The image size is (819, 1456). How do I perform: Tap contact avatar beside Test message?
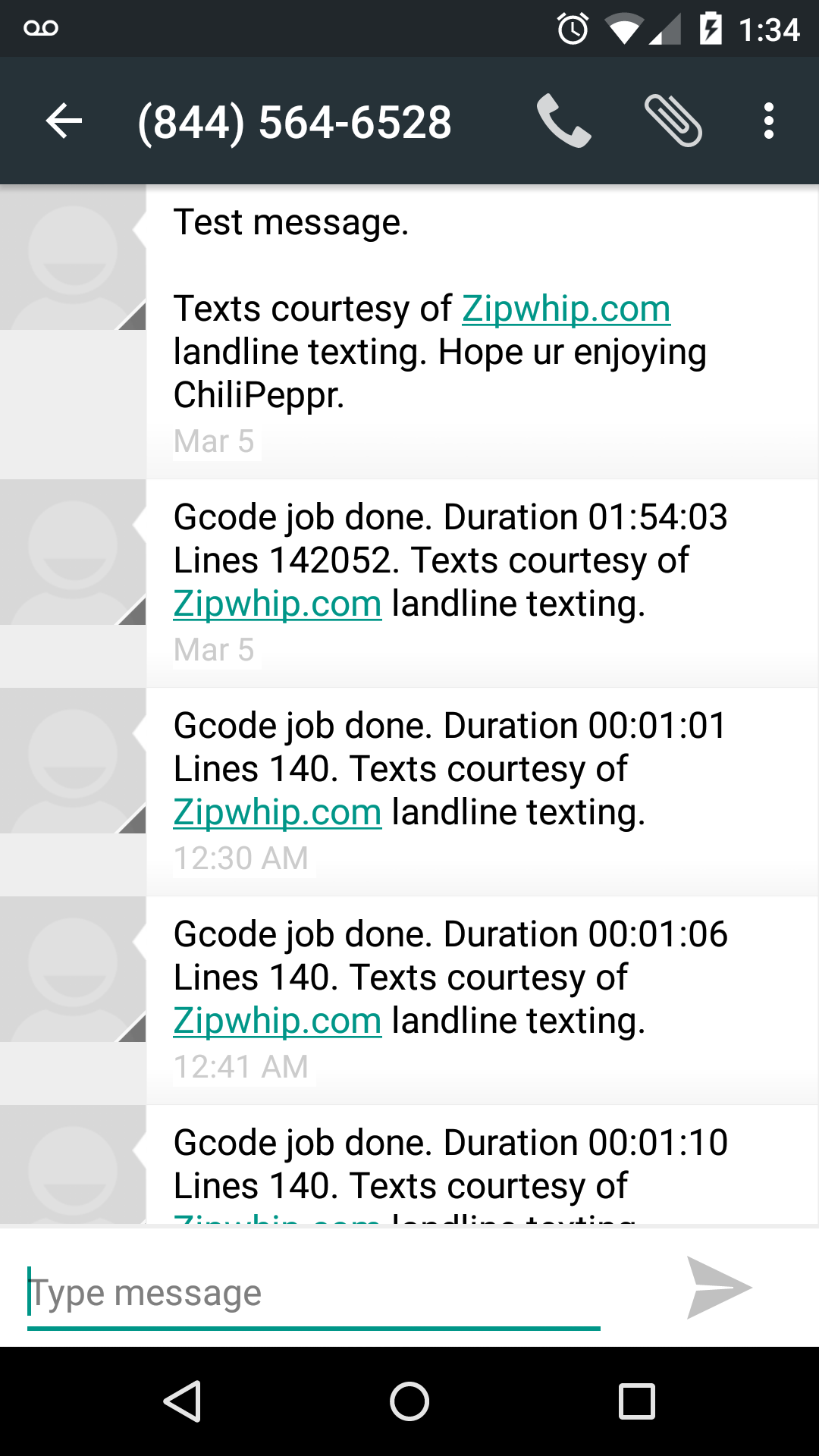[73, 258]
